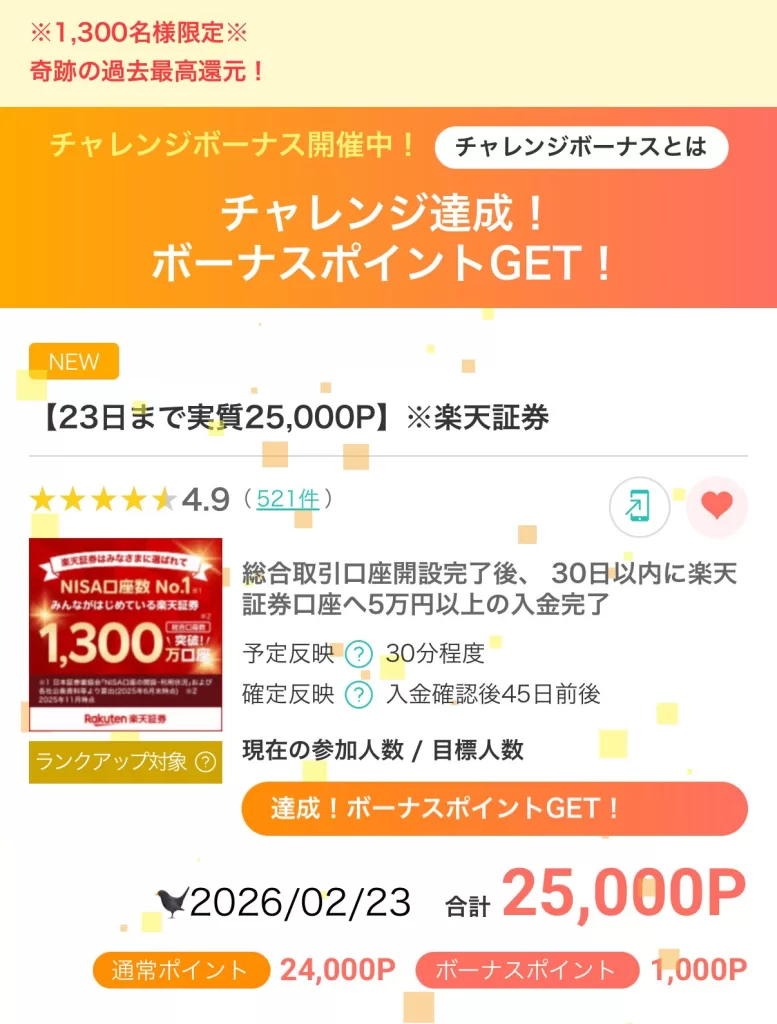Toggle the NEW label on the offer
This screenshot has height=1024, width=777.
pos(73,362)
